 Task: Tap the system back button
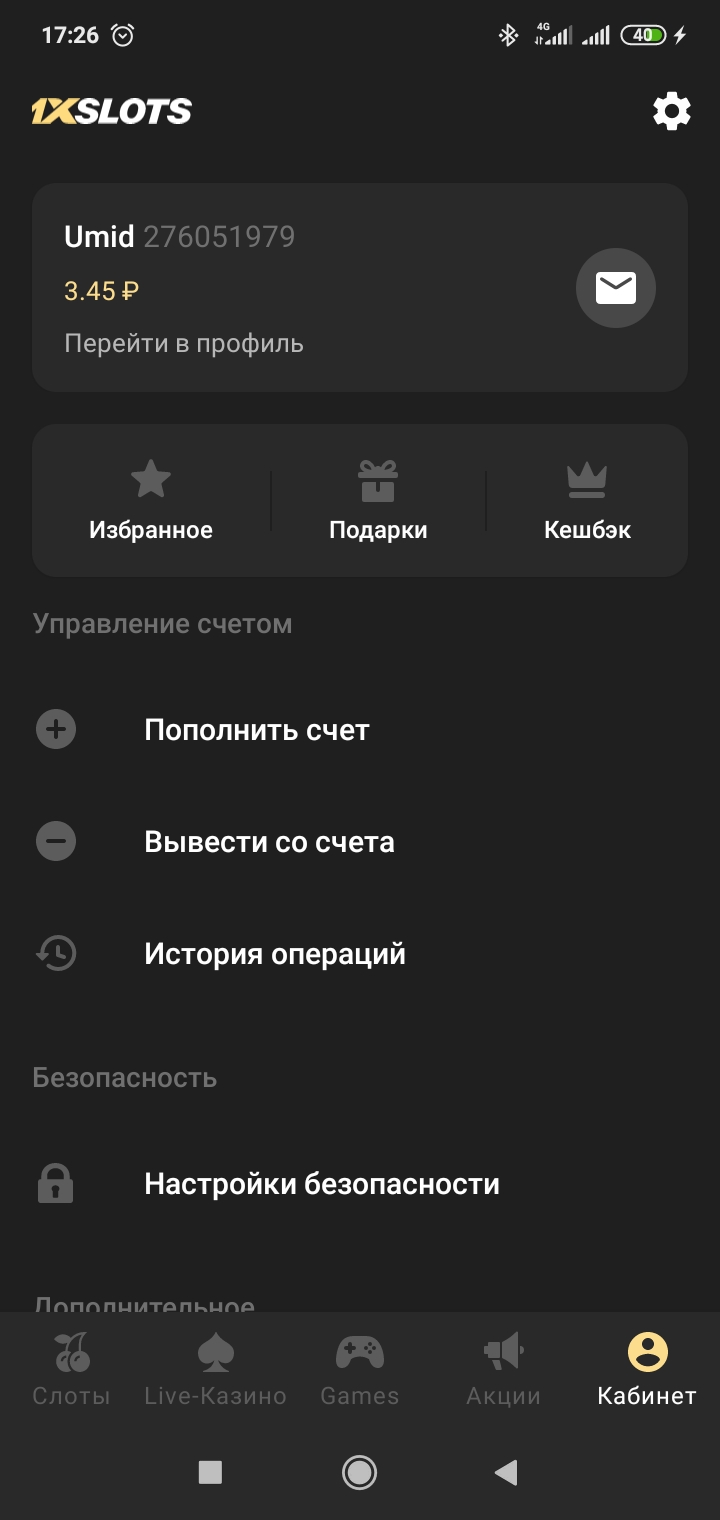click(x=506, y=1472)
